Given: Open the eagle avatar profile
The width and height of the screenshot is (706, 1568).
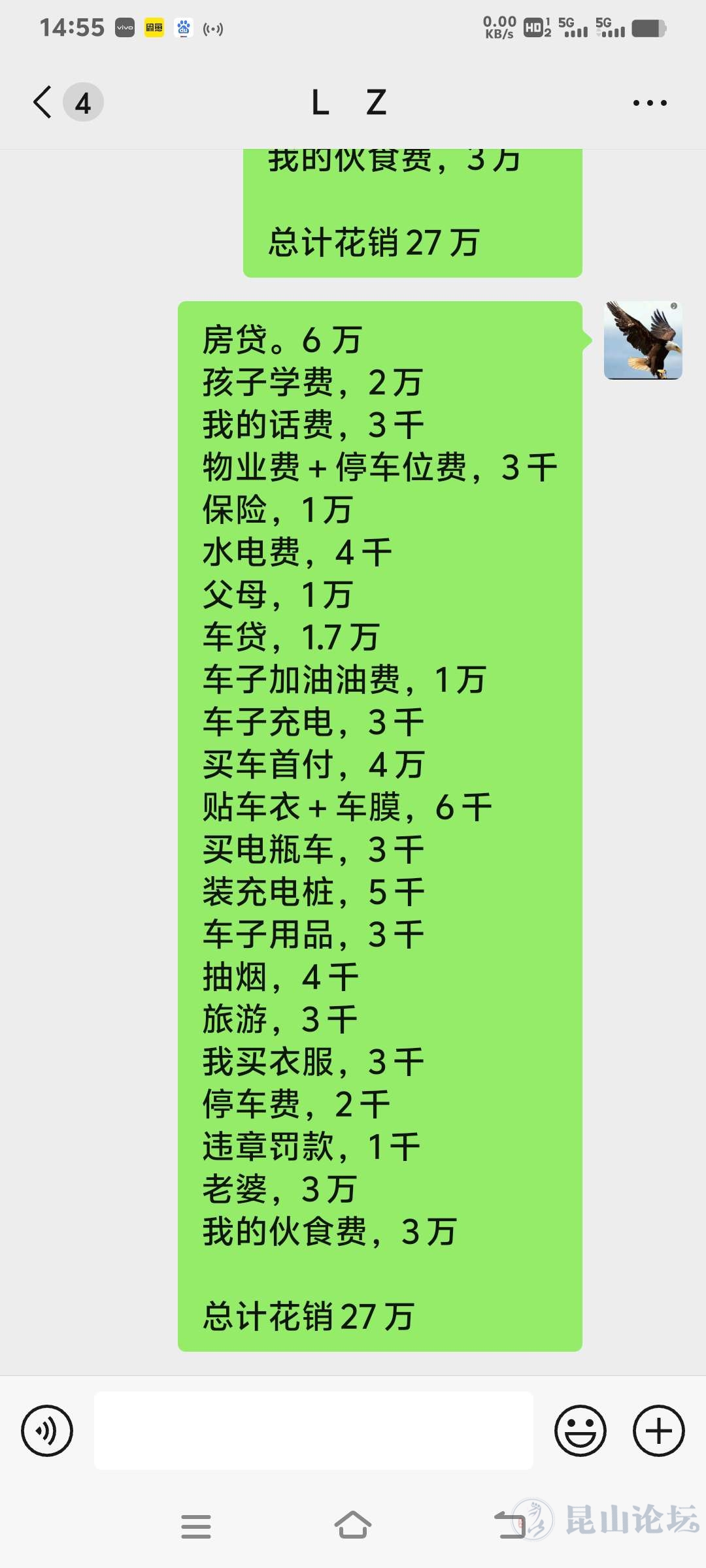Looking at the screenshot, I should 643,340.
